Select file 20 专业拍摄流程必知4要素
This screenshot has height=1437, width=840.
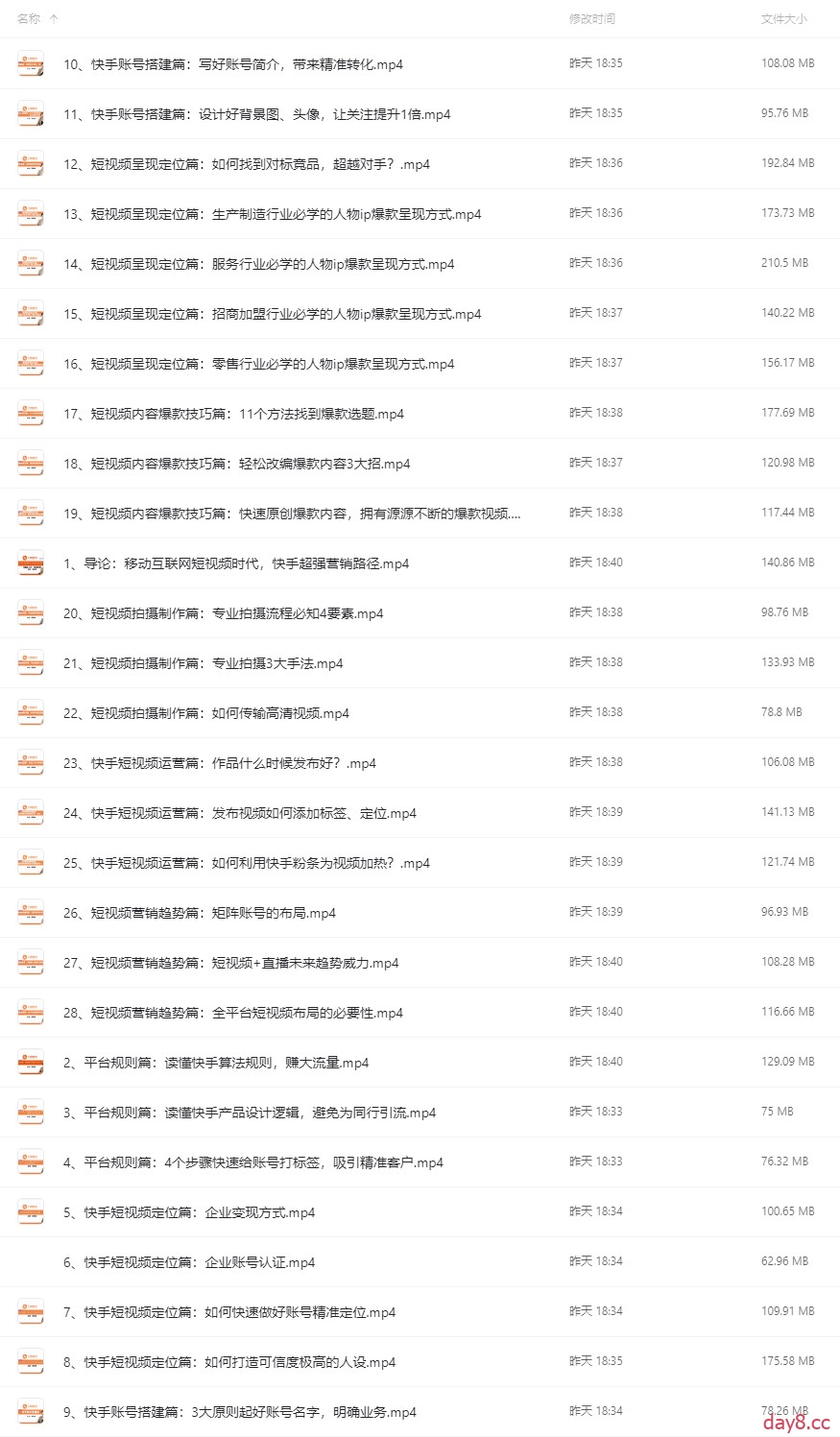(223, 613)
